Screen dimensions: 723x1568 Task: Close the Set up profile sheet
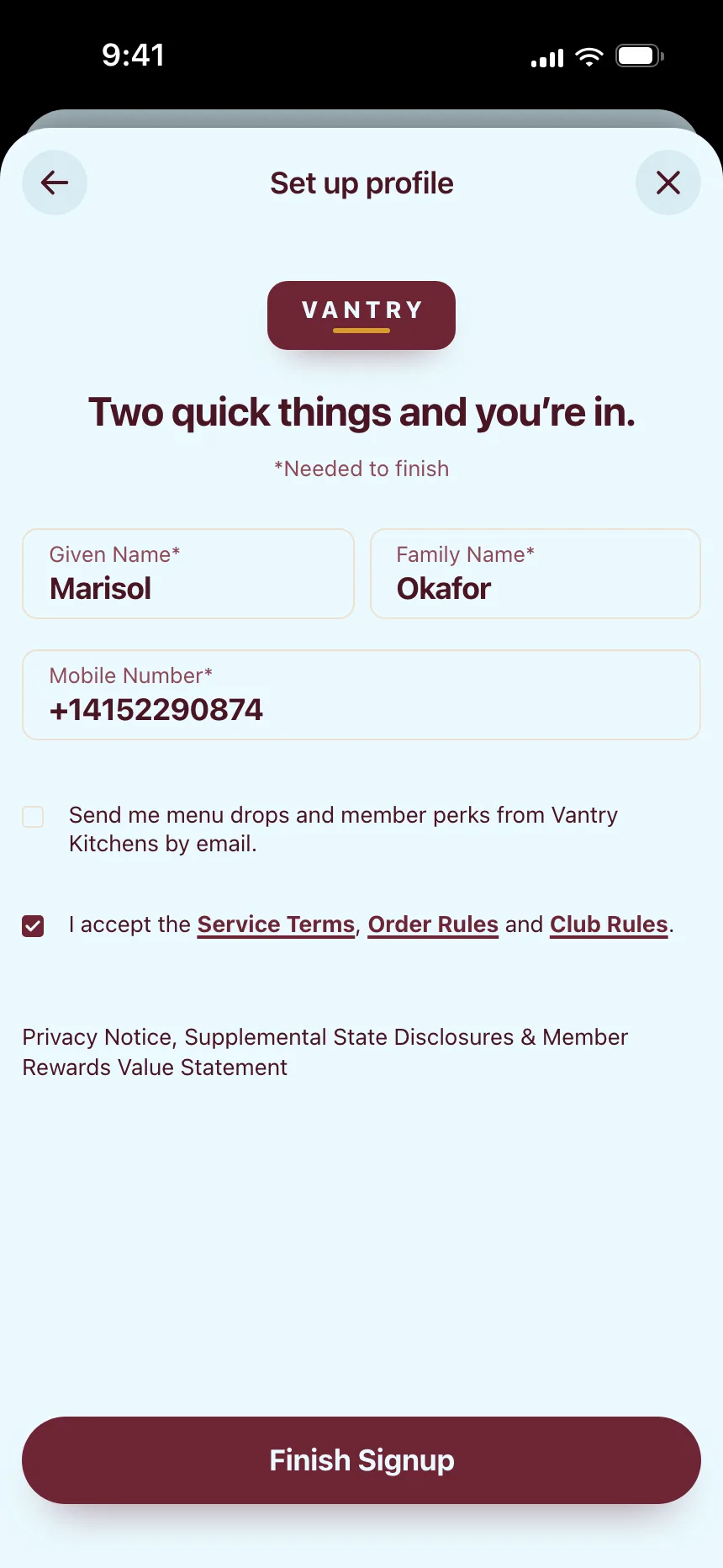click(668, 183)
